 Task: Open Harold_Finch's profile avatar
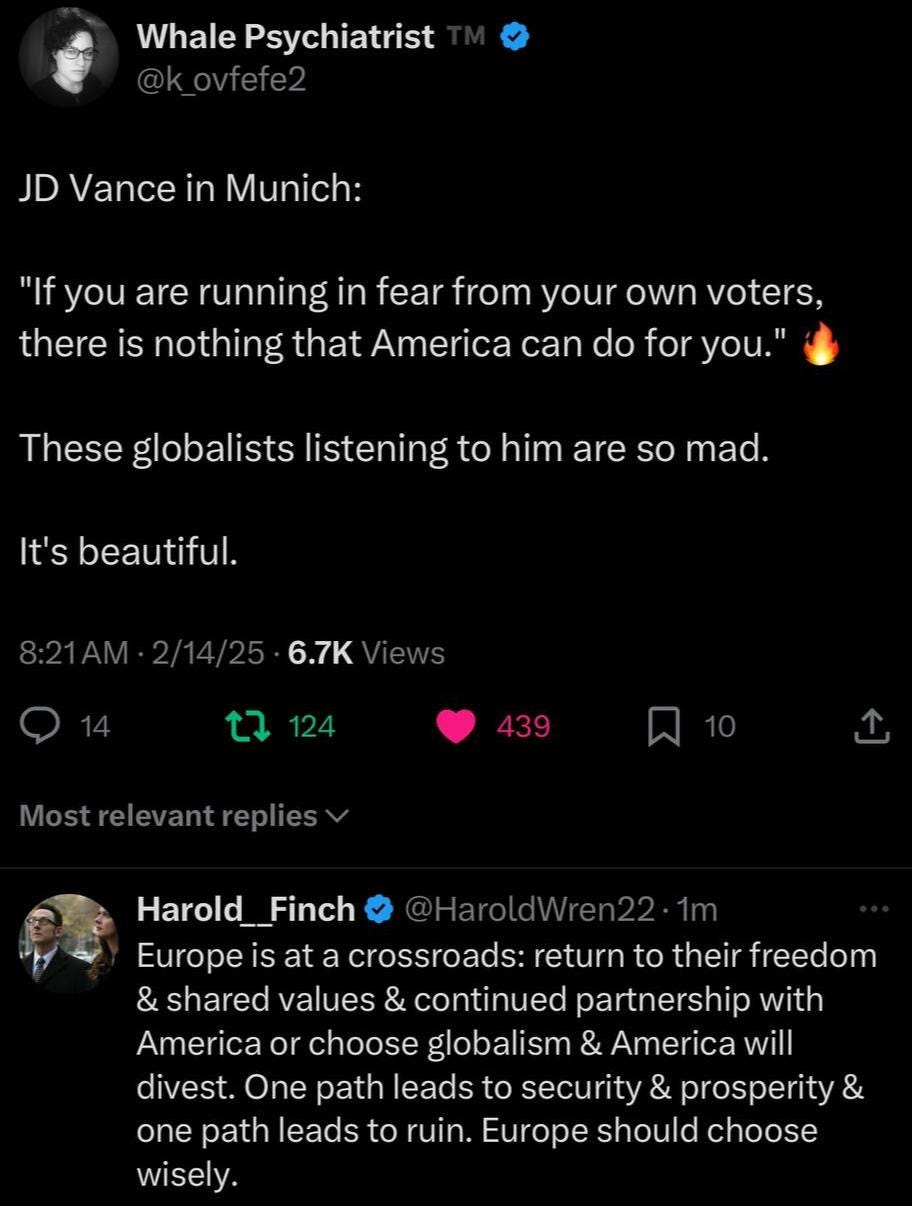pyautogui.click(x=69, y=943)
